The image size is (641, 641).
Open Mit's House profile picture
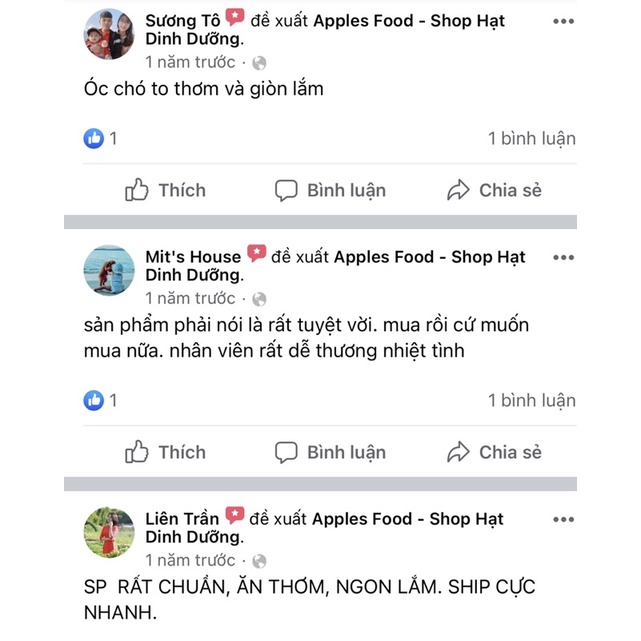109,270
